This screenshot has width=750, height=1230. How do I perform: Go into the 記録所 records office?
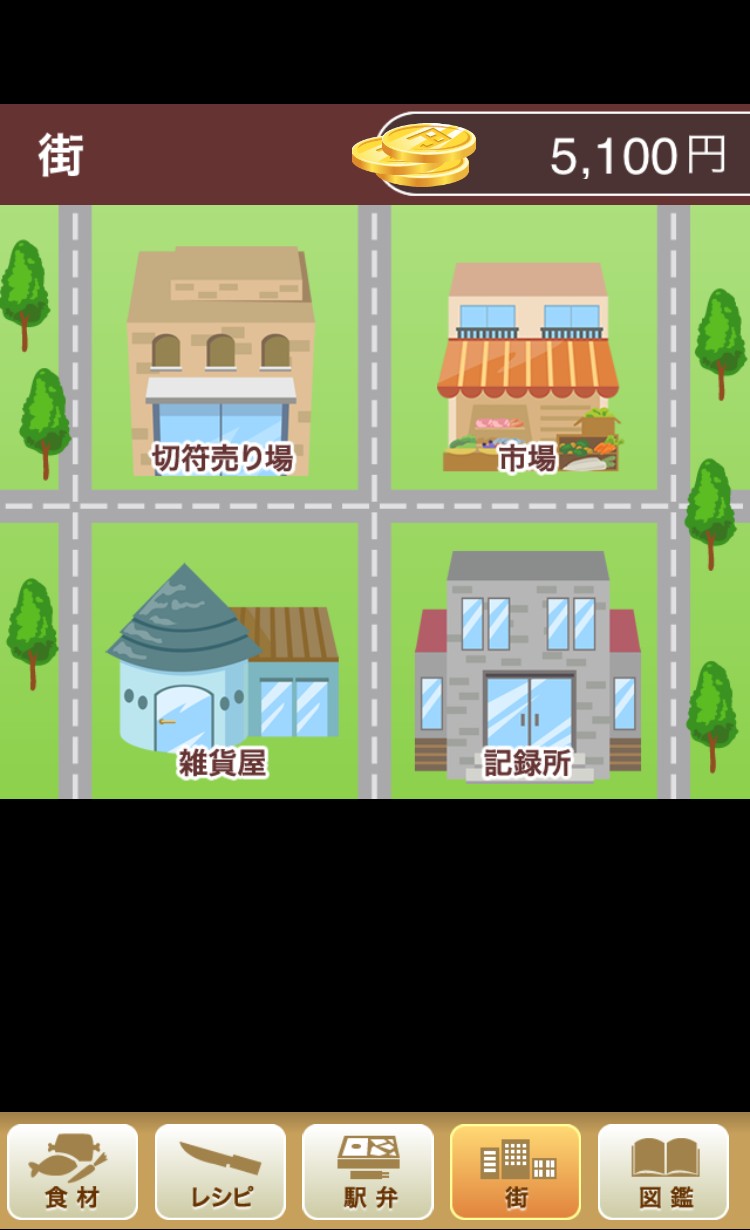tap(527, 667)
